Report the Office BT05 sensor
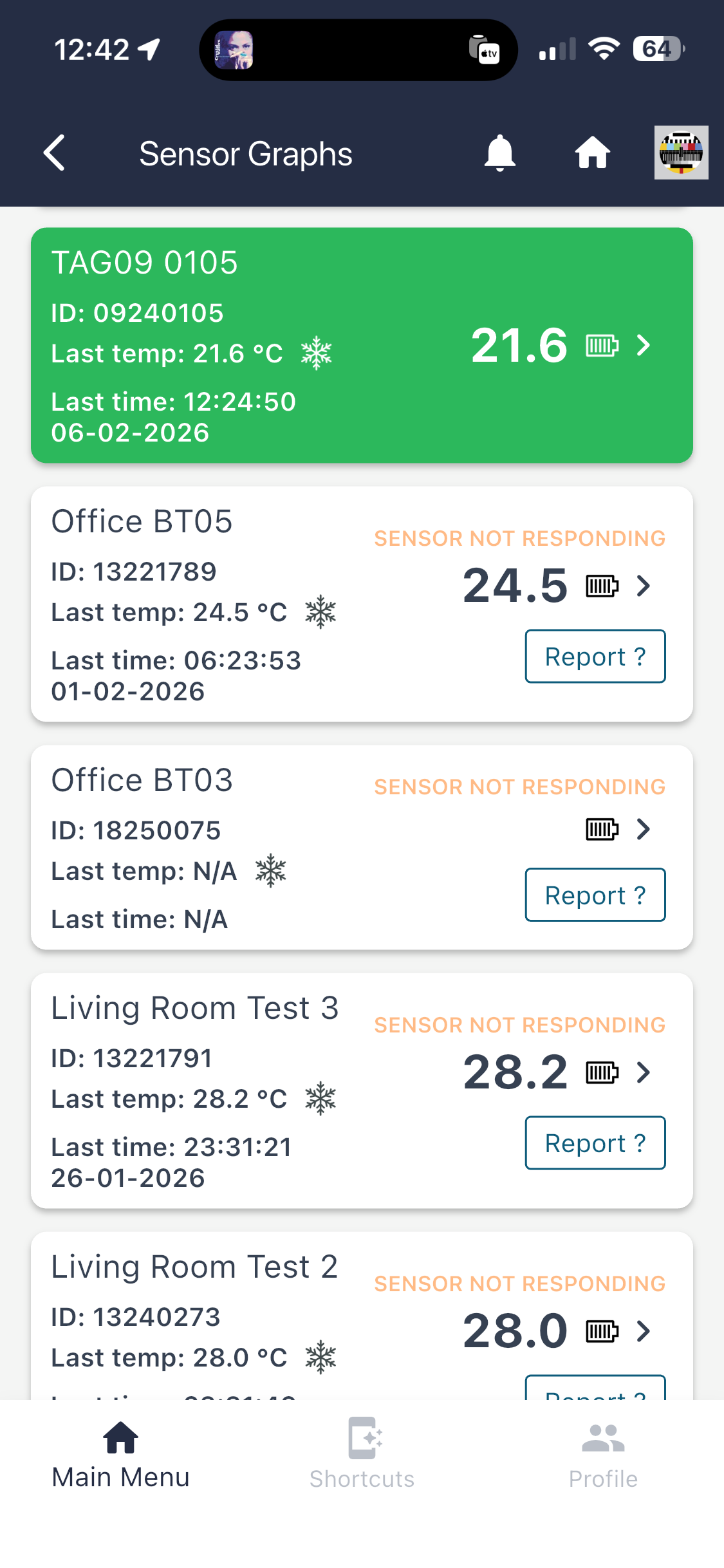Viewport: 724px width, 1568px height. click(595, 657)
